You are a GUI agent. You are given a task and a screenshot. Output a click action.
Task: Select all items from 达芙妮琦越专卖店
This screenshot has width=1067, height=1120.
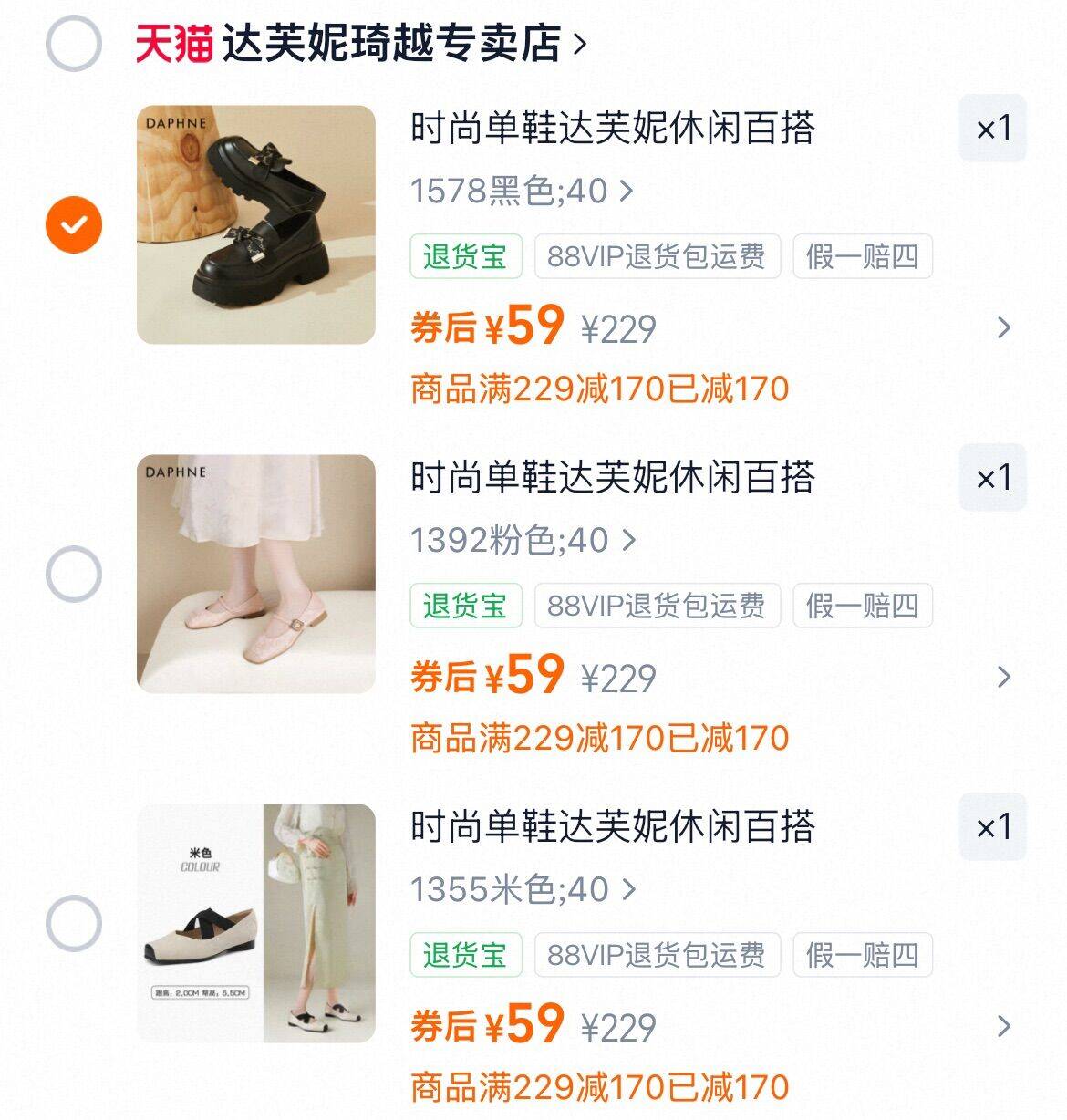(73, 44)
